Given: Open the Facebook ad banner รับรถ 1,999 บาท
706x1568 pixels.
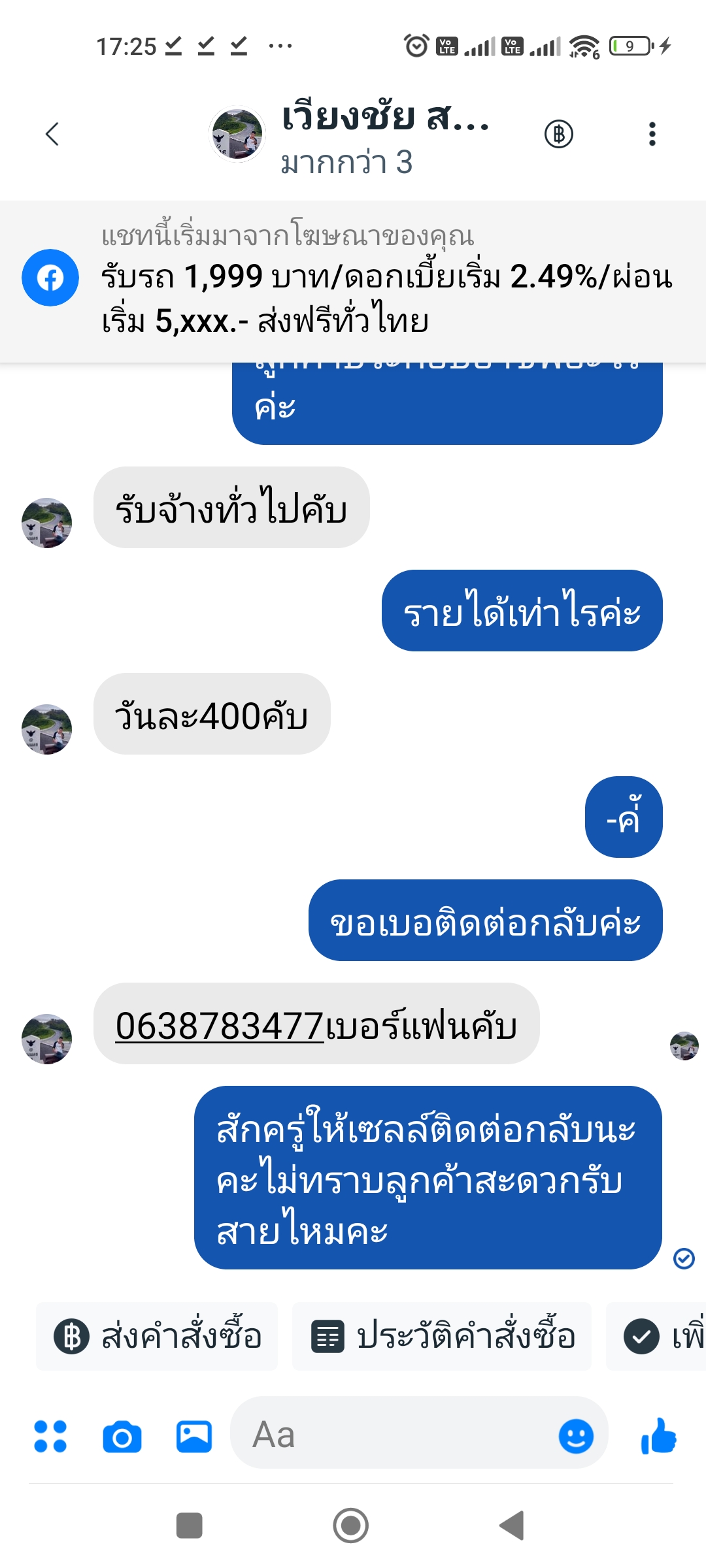Looking at the screenshot, I should pos(386,282).
